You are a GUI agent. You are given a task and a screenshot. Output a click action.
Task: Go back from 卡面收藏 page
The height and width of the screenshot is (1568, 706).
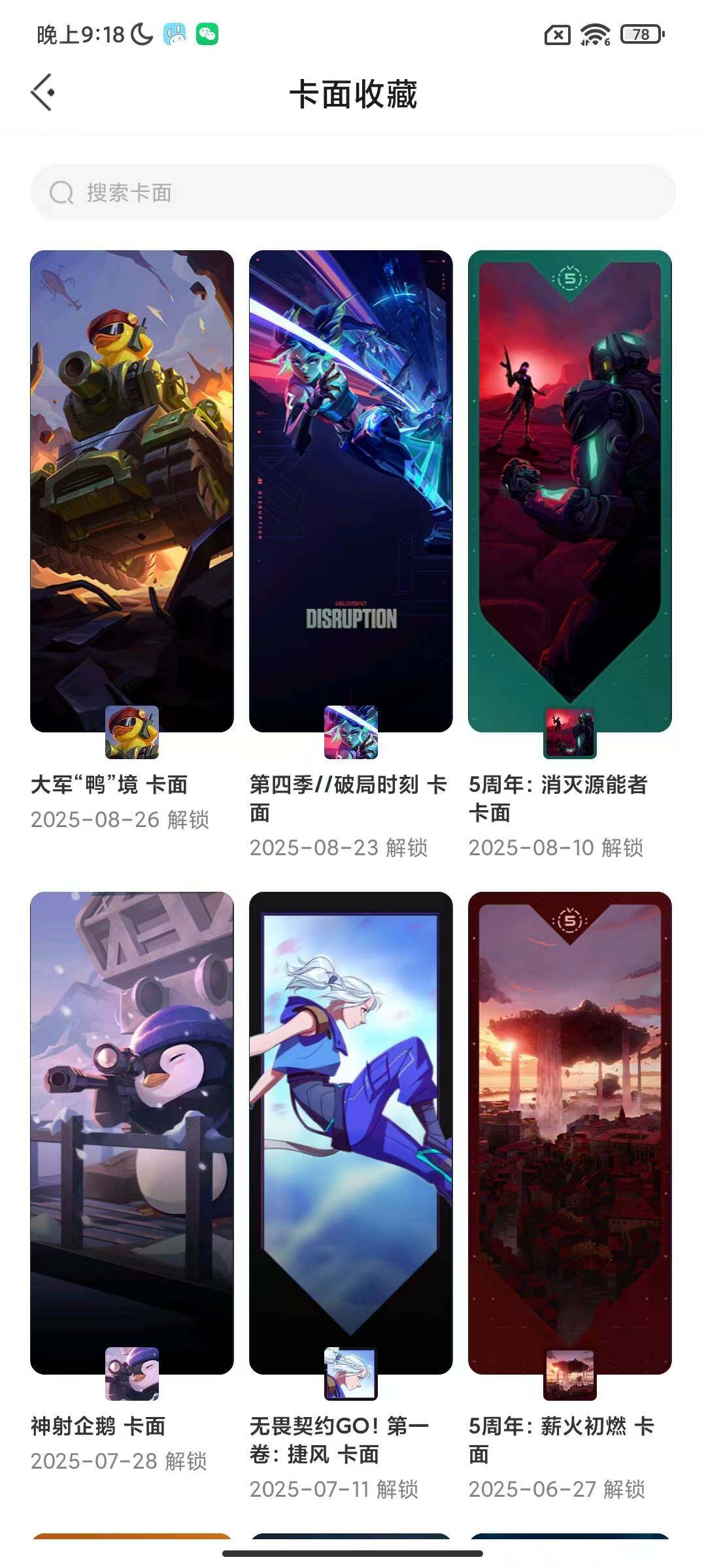click(x=43, y=93)
